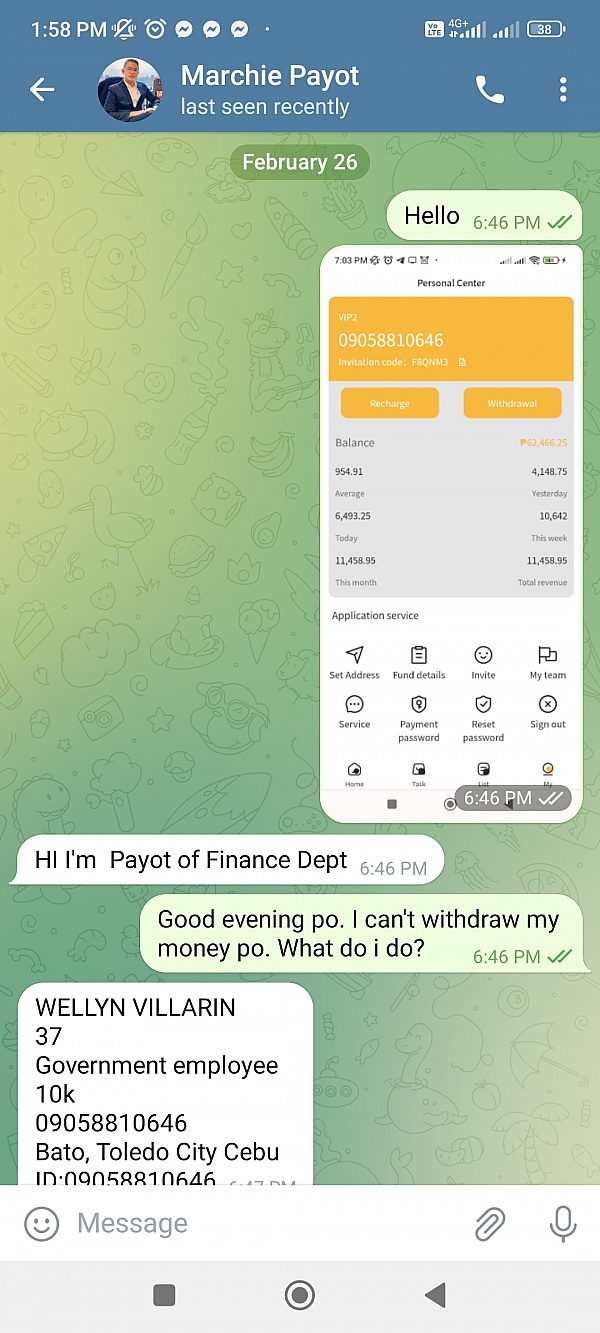Start a voice call with Marchie Payot

tap(490, 90)
